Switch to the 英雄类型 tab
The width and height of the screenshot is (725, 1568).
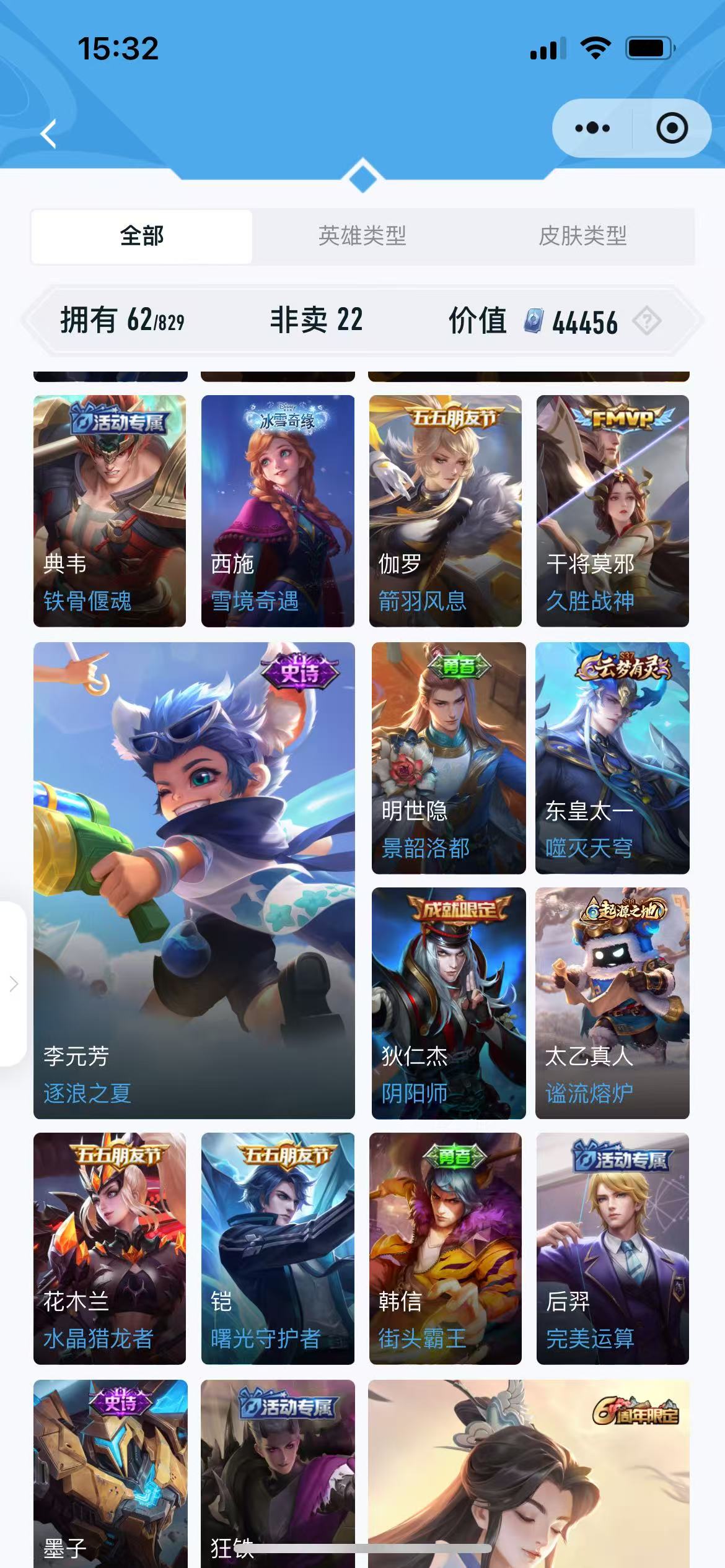pos(362,236)
